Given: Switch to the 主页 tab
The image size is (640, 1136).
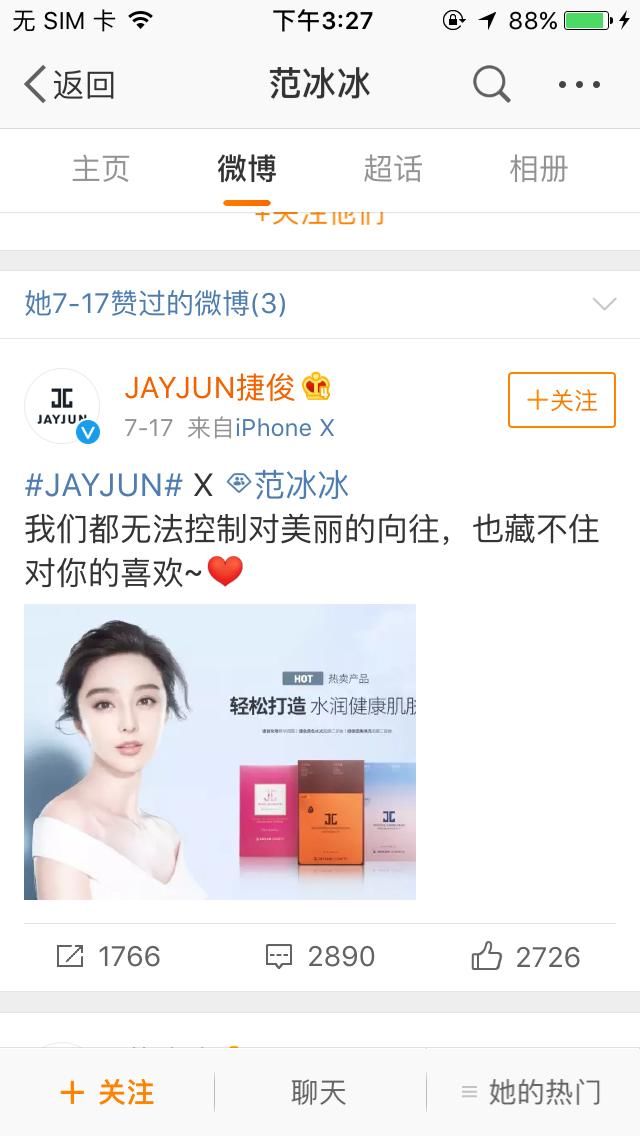Looking at the screenshot, I should click(x=101, y=169).
